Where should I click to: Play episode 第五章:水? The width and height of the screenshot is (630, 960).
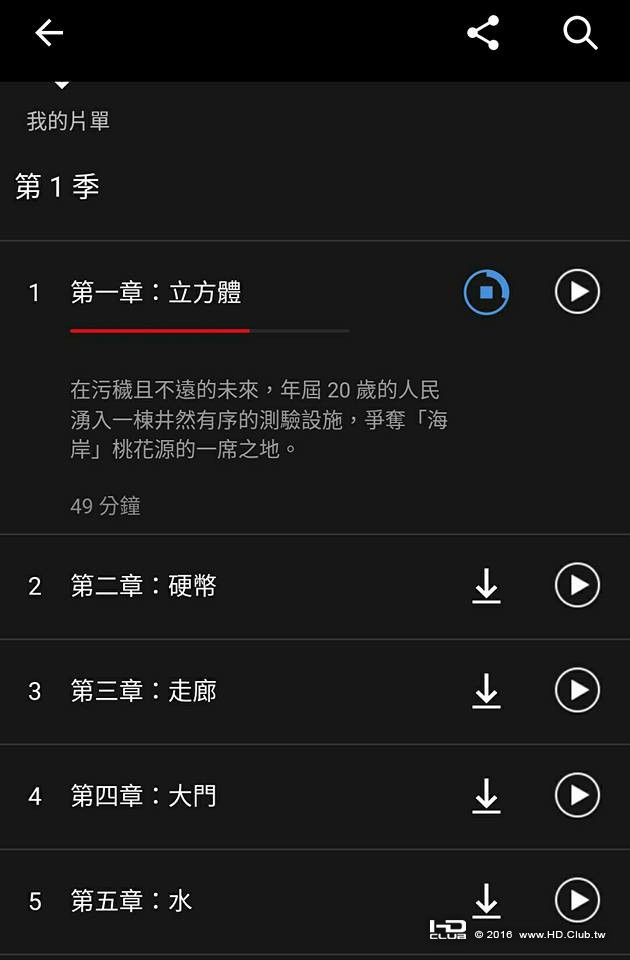click(577, 901)
